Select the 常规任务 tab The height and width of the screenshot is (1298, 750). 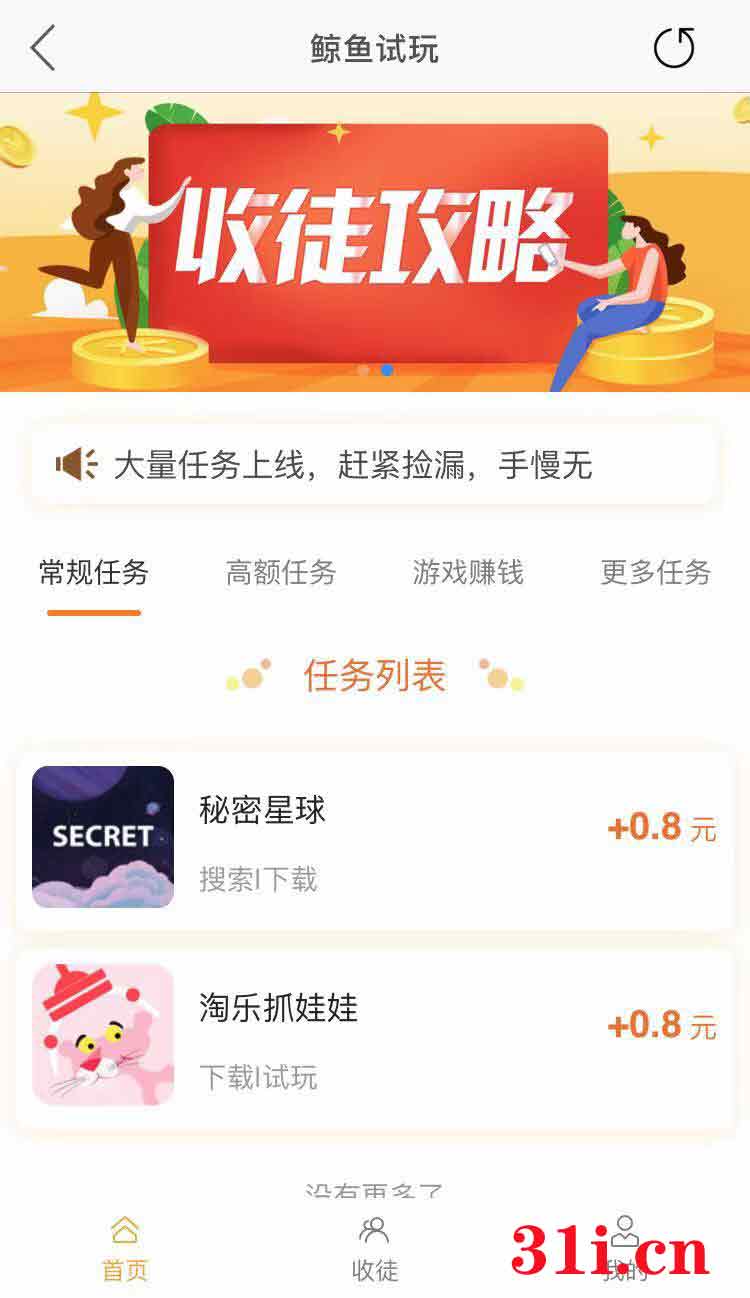[x=94, y=573]
